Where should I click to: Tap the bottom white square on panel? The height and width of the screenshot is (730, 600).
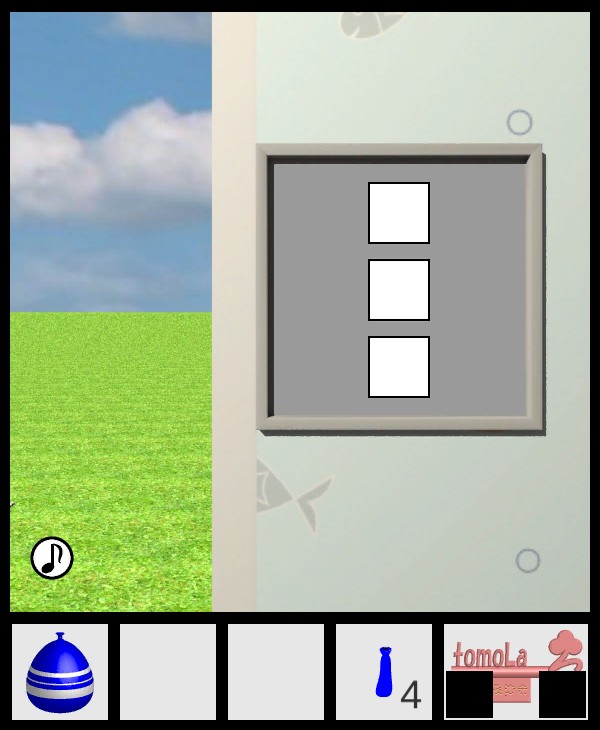399,367
